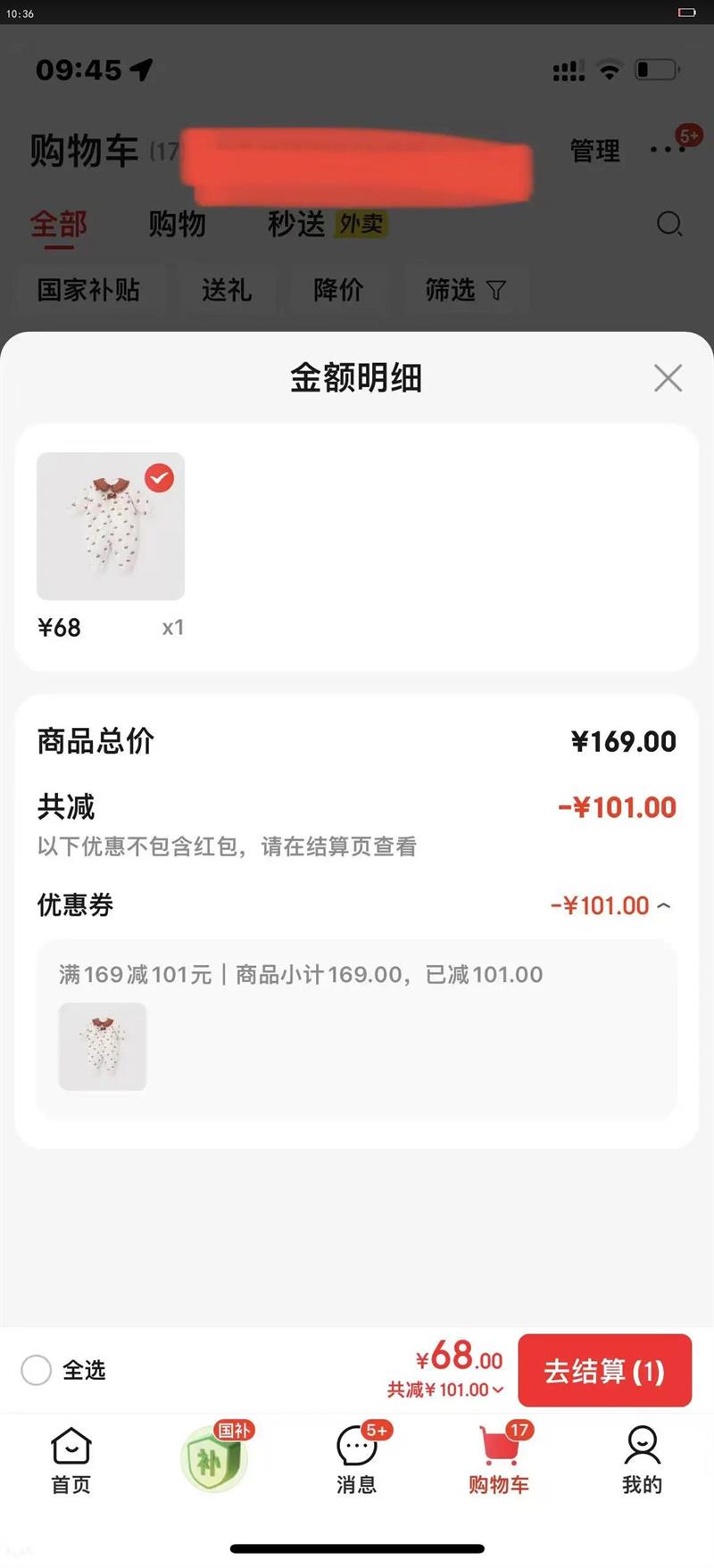Screen dimensions: 714x1568
Task: Switch to the 消息 tab
Action: [357, 1459]
